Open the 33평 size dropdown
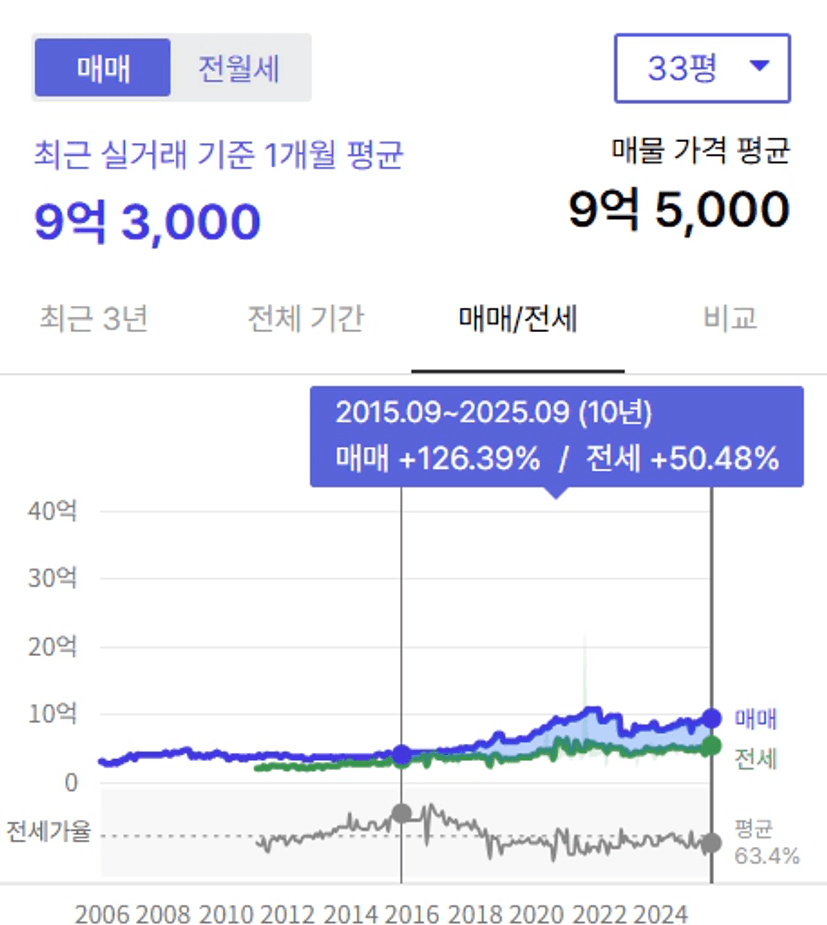 pyautogui.click(x=702, y=68)
